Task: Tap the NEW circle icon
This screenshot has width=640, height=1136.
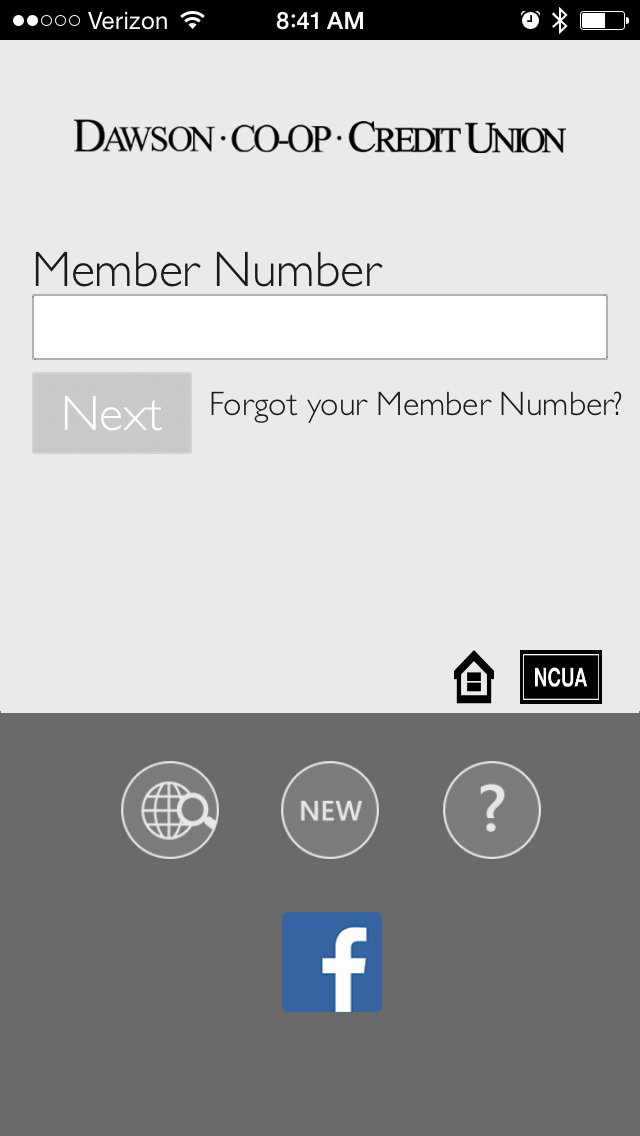Action: tap(330, 810)
